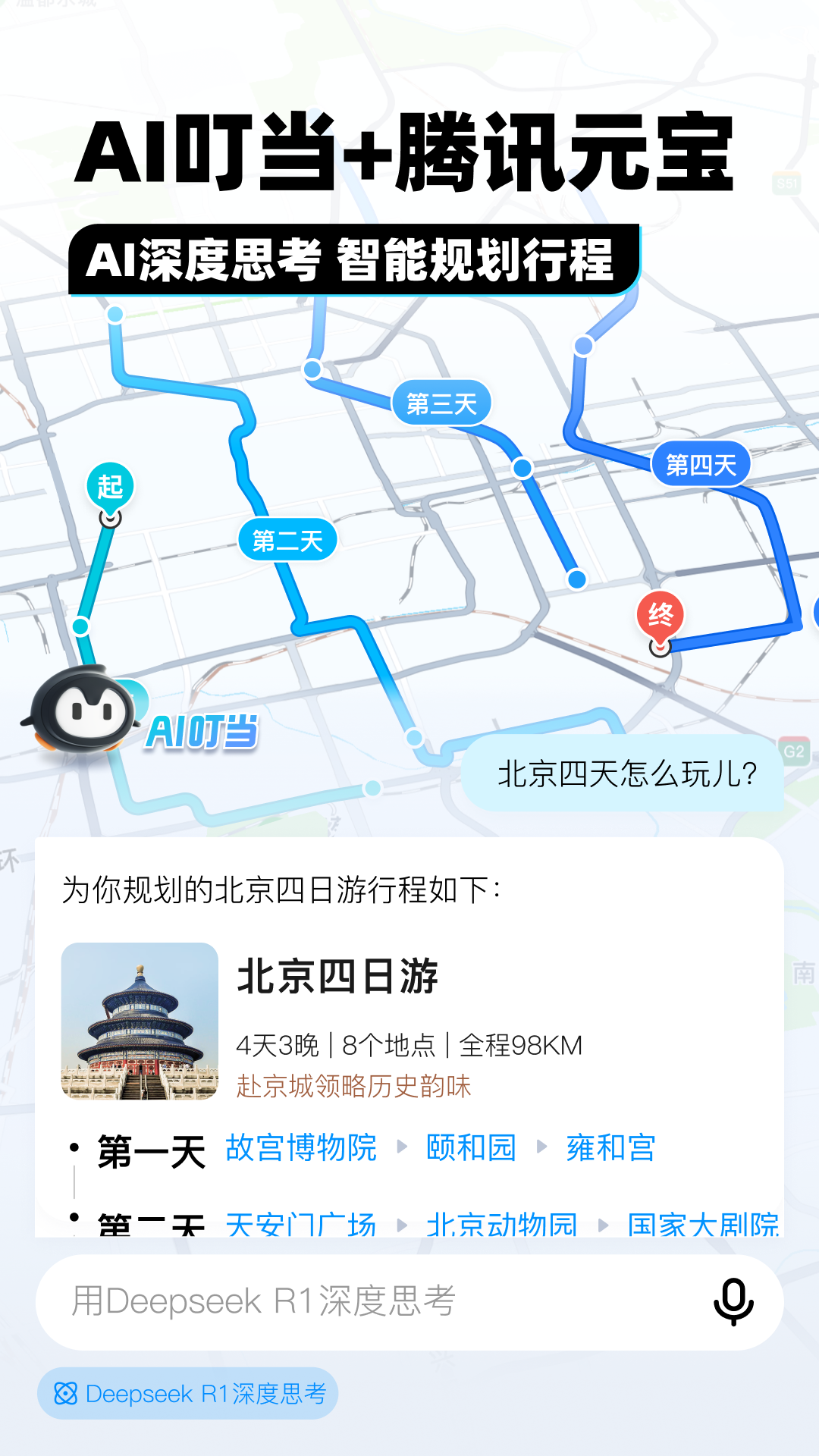
Task: Tap the Deepseek logo icon in bottom chip
Action: [67, 1393]
